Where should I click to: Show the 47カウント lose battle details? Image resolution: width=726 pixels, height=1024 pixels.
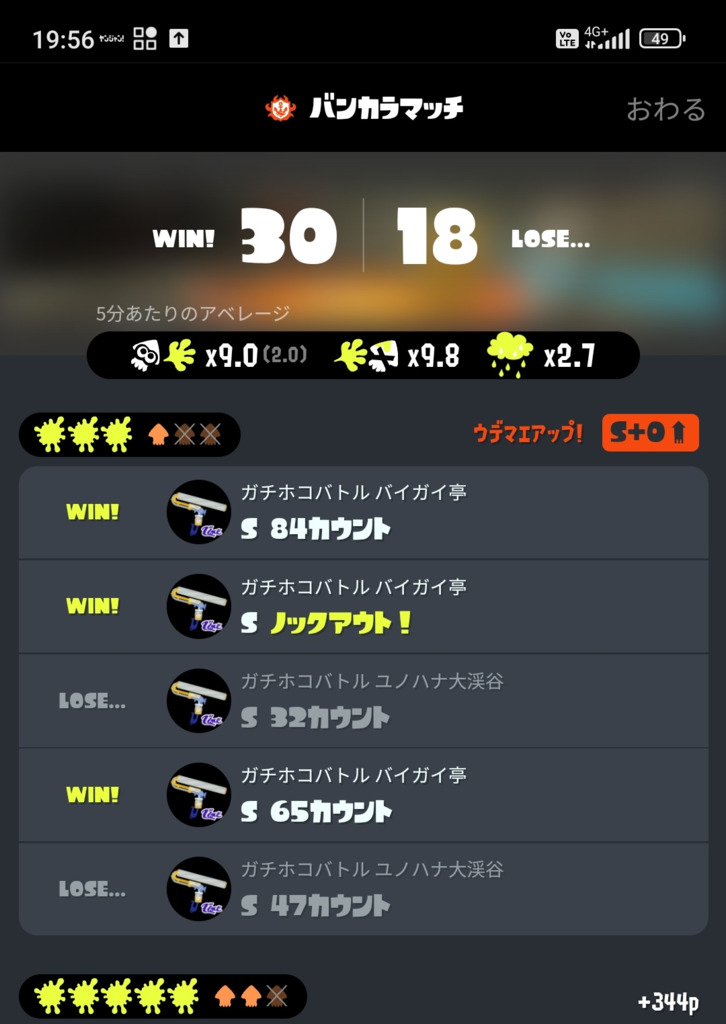[x=363, y=888]
